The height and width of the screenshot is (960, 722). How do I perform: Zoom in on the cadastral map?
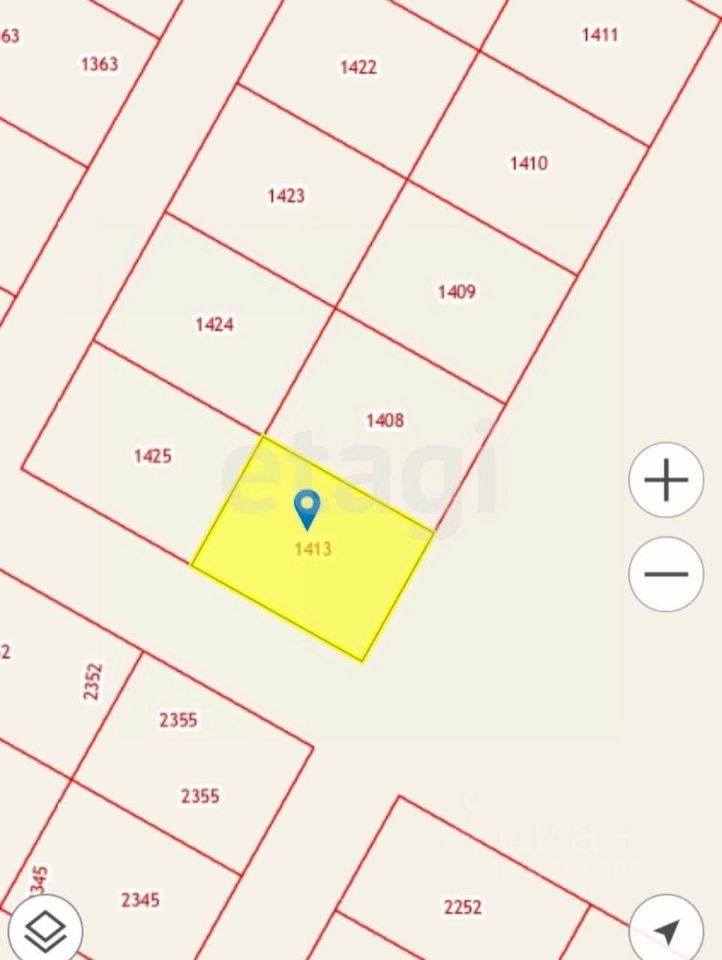[666, 481]
